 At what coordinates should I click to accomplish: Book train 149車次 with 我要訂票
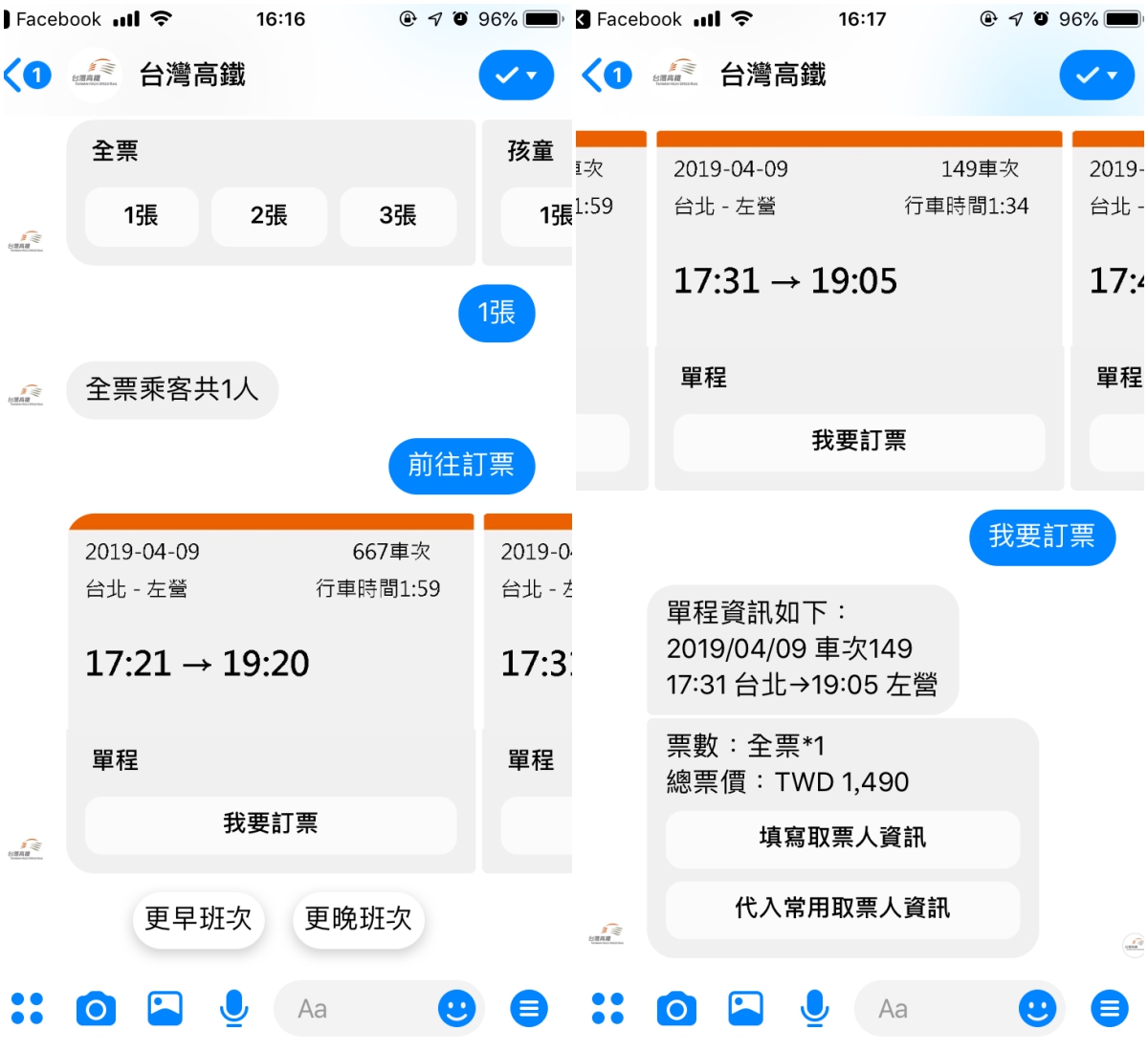(858, 441)
